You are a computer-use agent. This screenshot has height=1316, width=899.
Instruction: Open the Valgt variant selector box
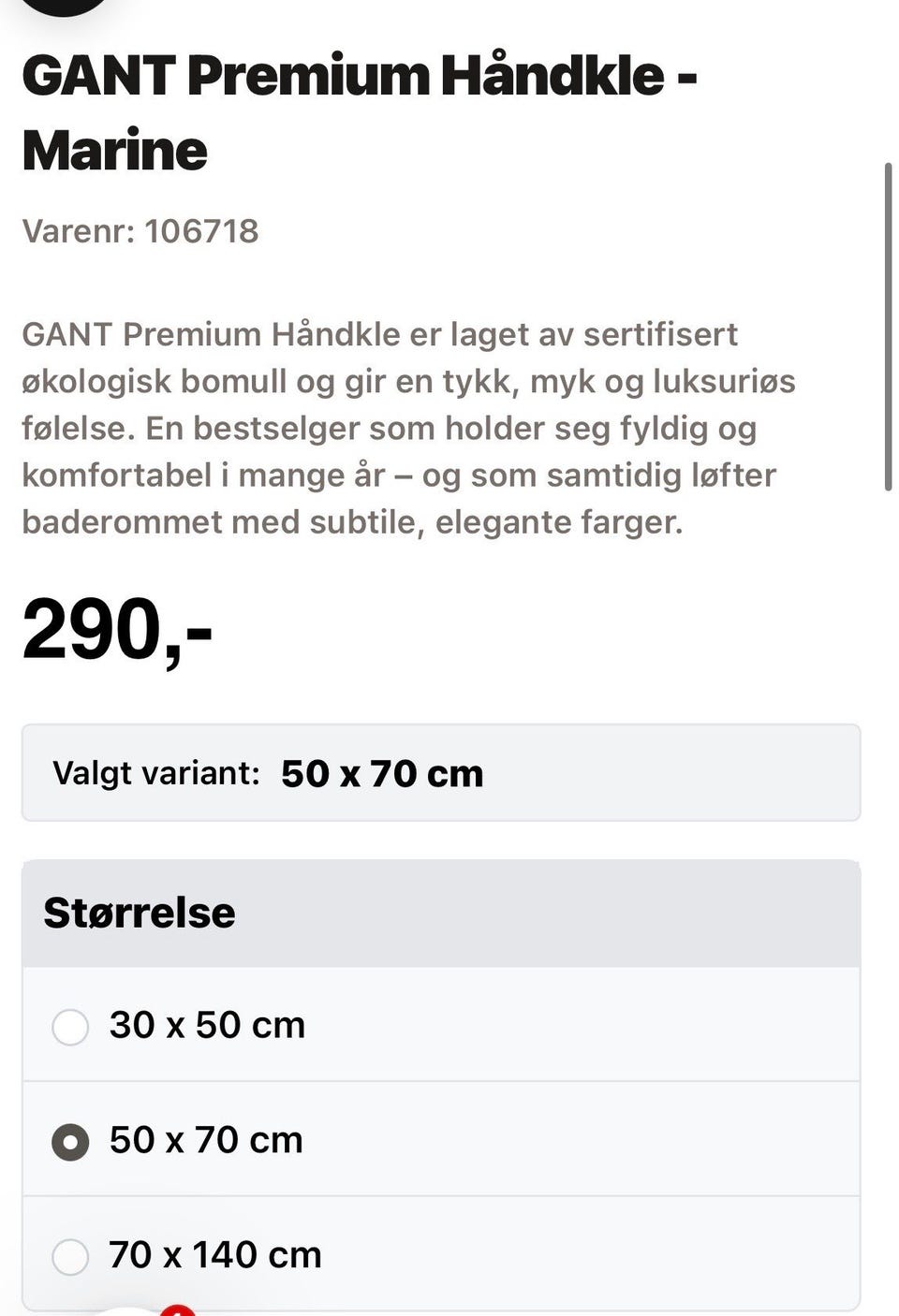click(x=440, y=772)
